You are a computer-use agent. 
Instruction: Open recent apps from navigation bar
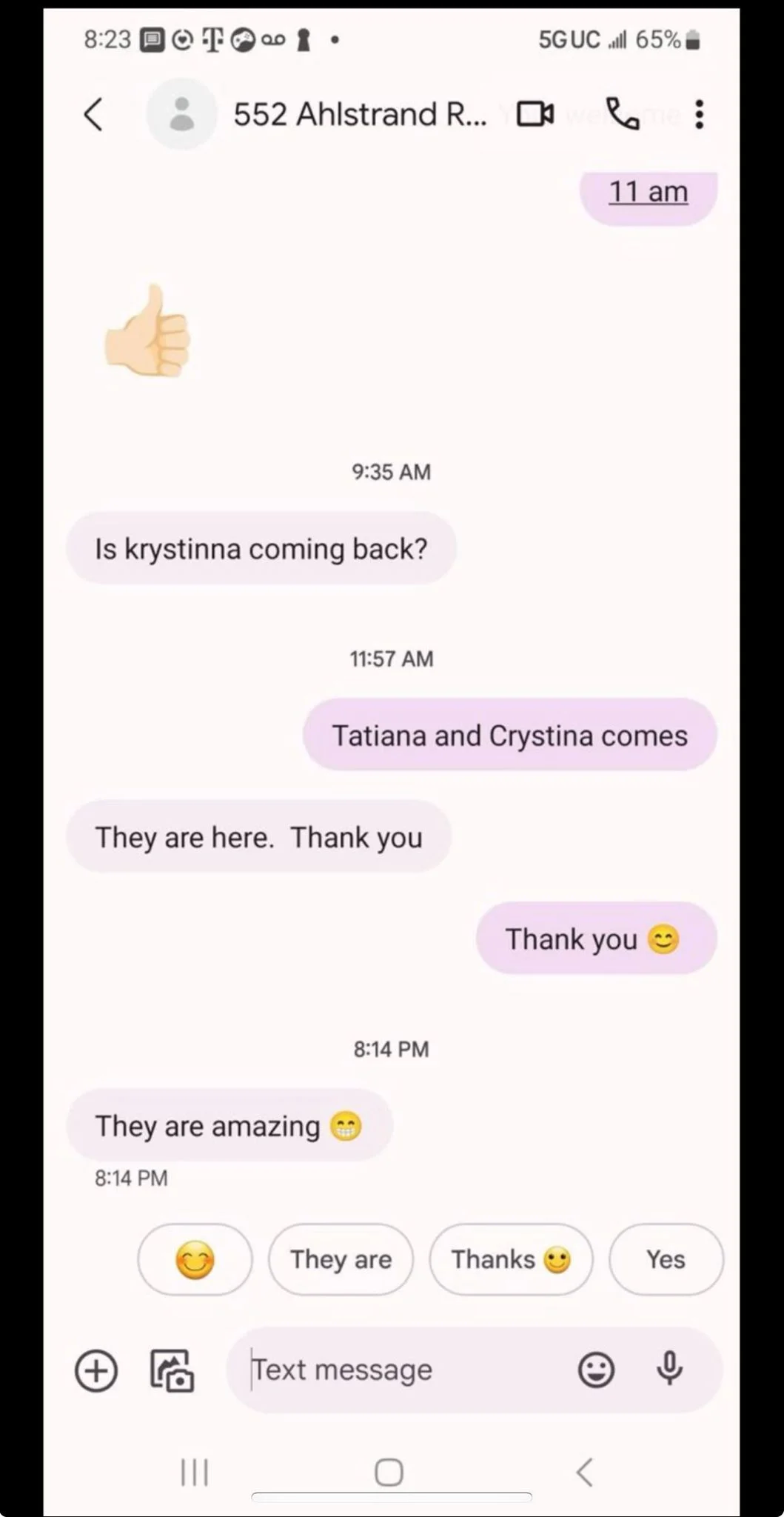tap(195, 1473)
